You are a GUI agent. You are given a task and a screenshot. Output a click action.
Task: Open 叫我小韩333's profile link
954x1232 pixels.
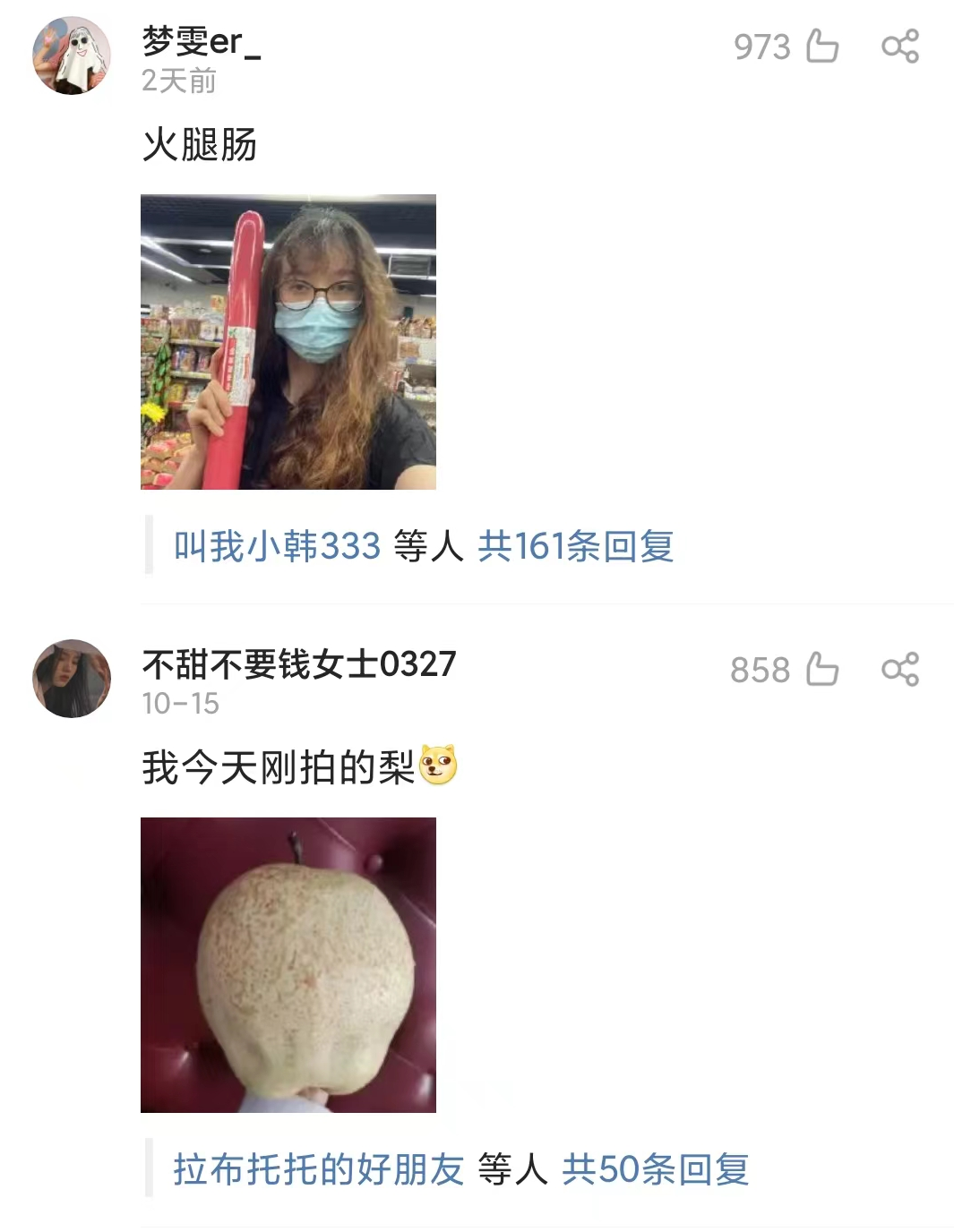tap(278, 545)
